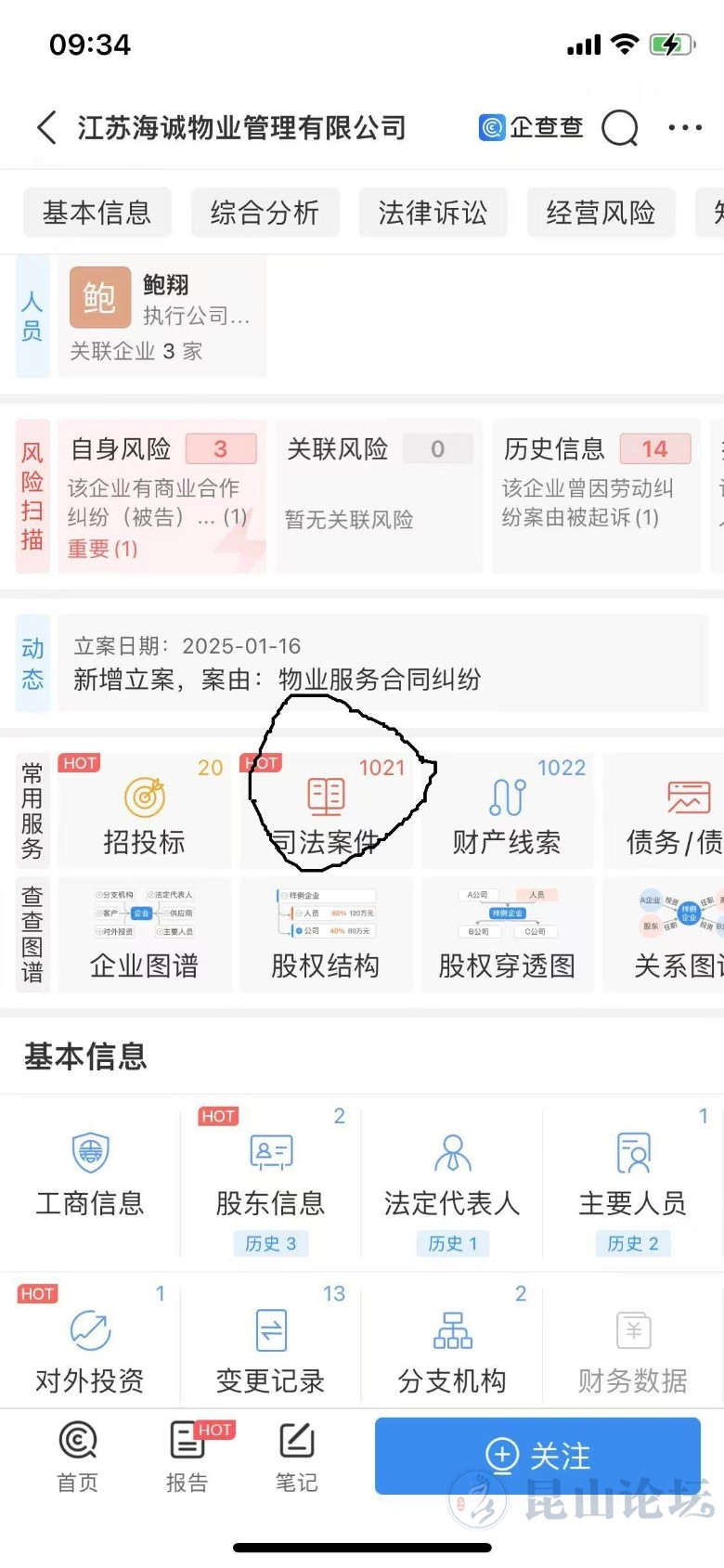View the 股权结构 chart
This screenshot has width=724, height=1568.
coord(326,935)
